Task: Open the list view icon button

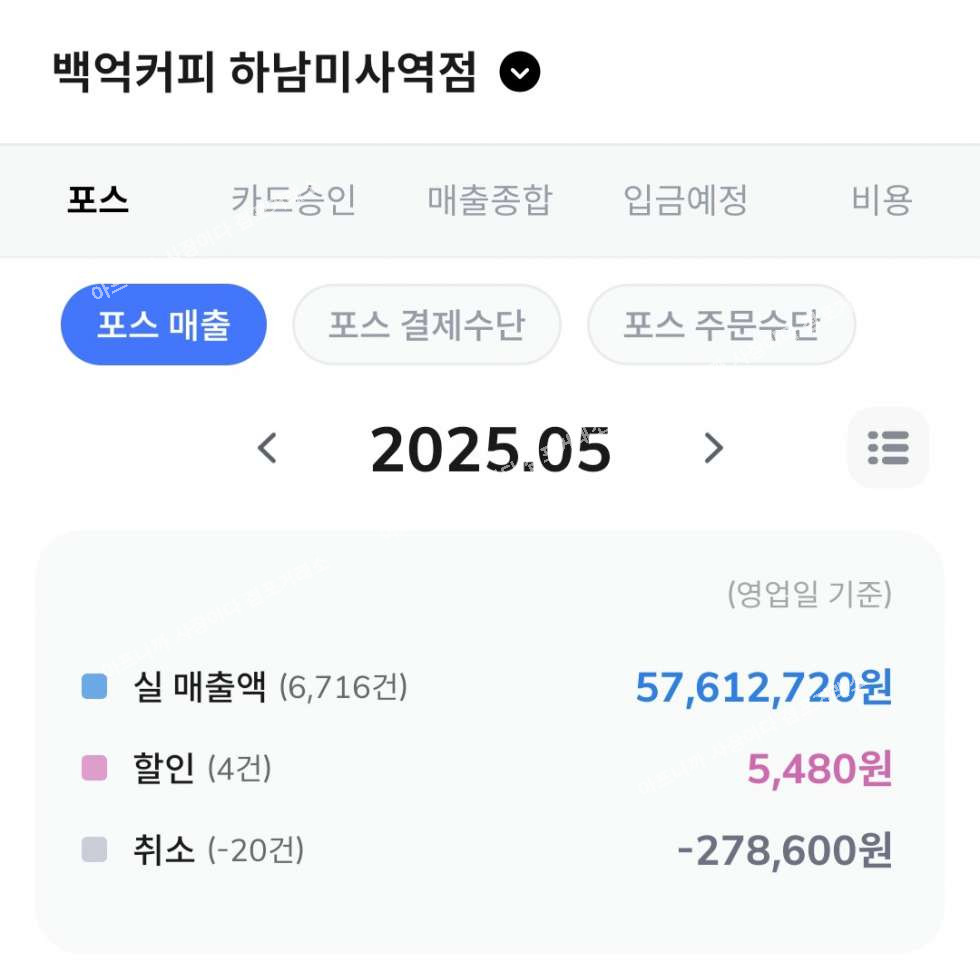Action: click(887, 448)
